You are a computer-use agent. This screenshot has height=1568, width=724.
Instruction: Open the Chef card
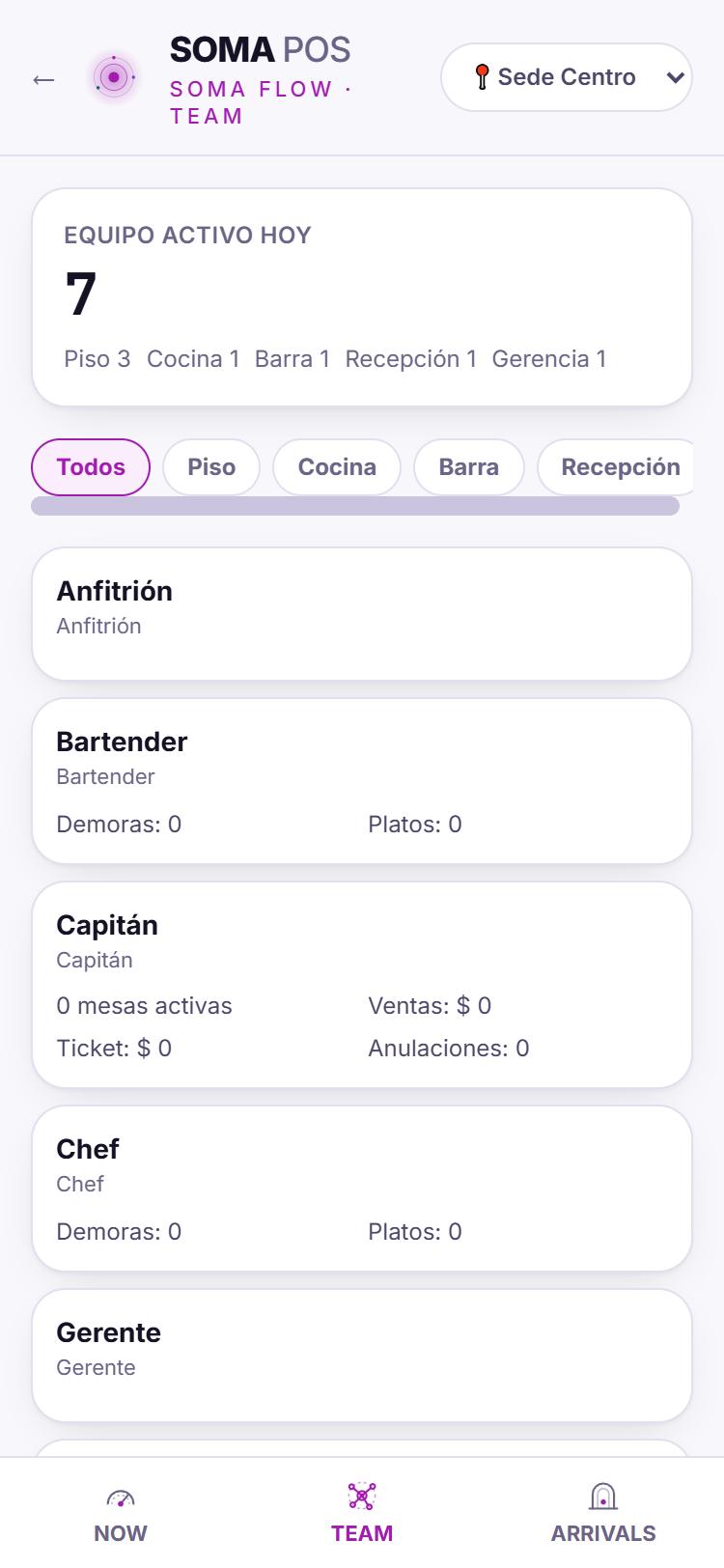(x=362, y=1189)
